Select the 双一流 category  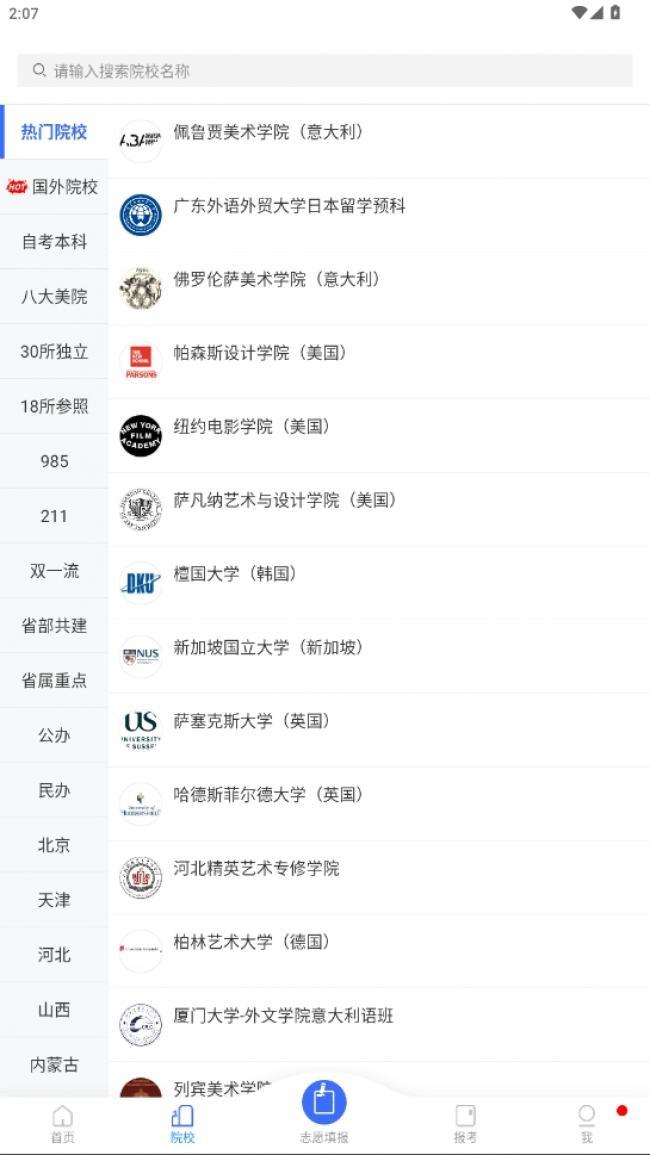tap(54, 571)
